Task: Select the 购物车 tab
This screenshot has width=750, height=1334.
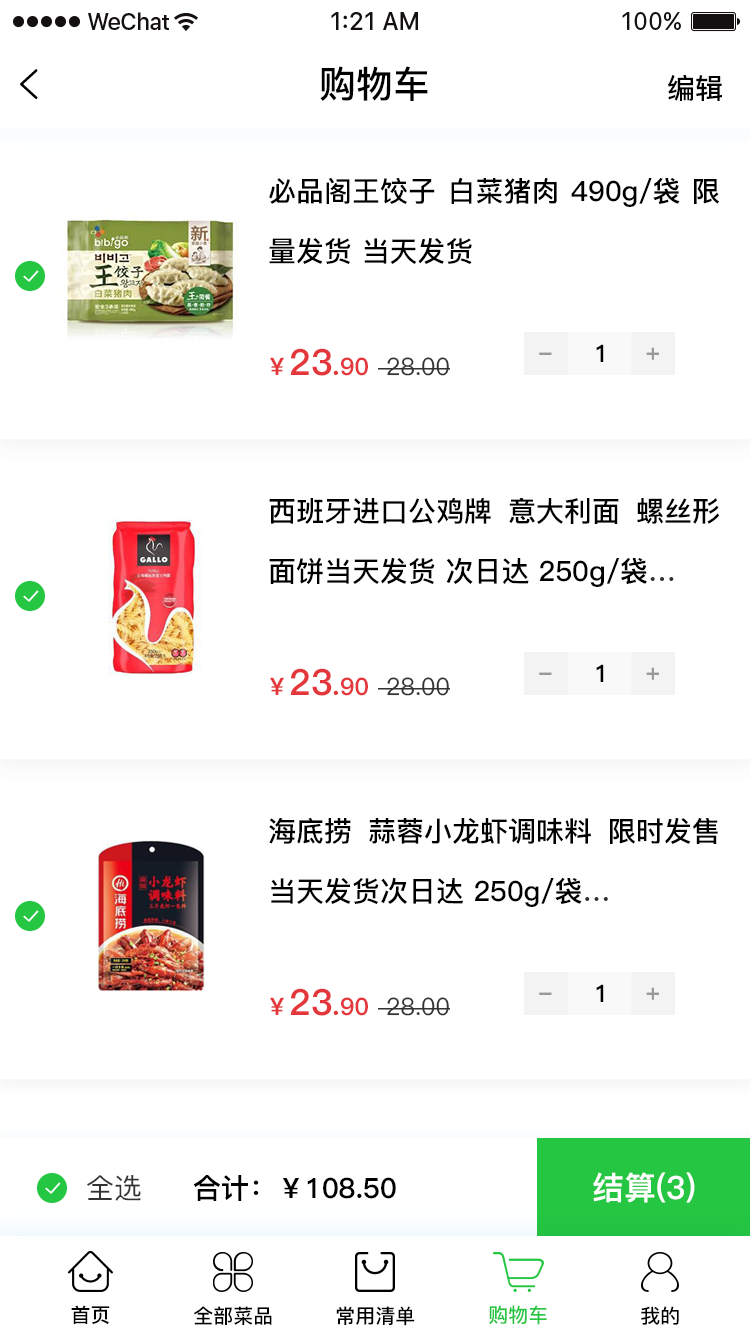Action: click(x=518, y=1287)
